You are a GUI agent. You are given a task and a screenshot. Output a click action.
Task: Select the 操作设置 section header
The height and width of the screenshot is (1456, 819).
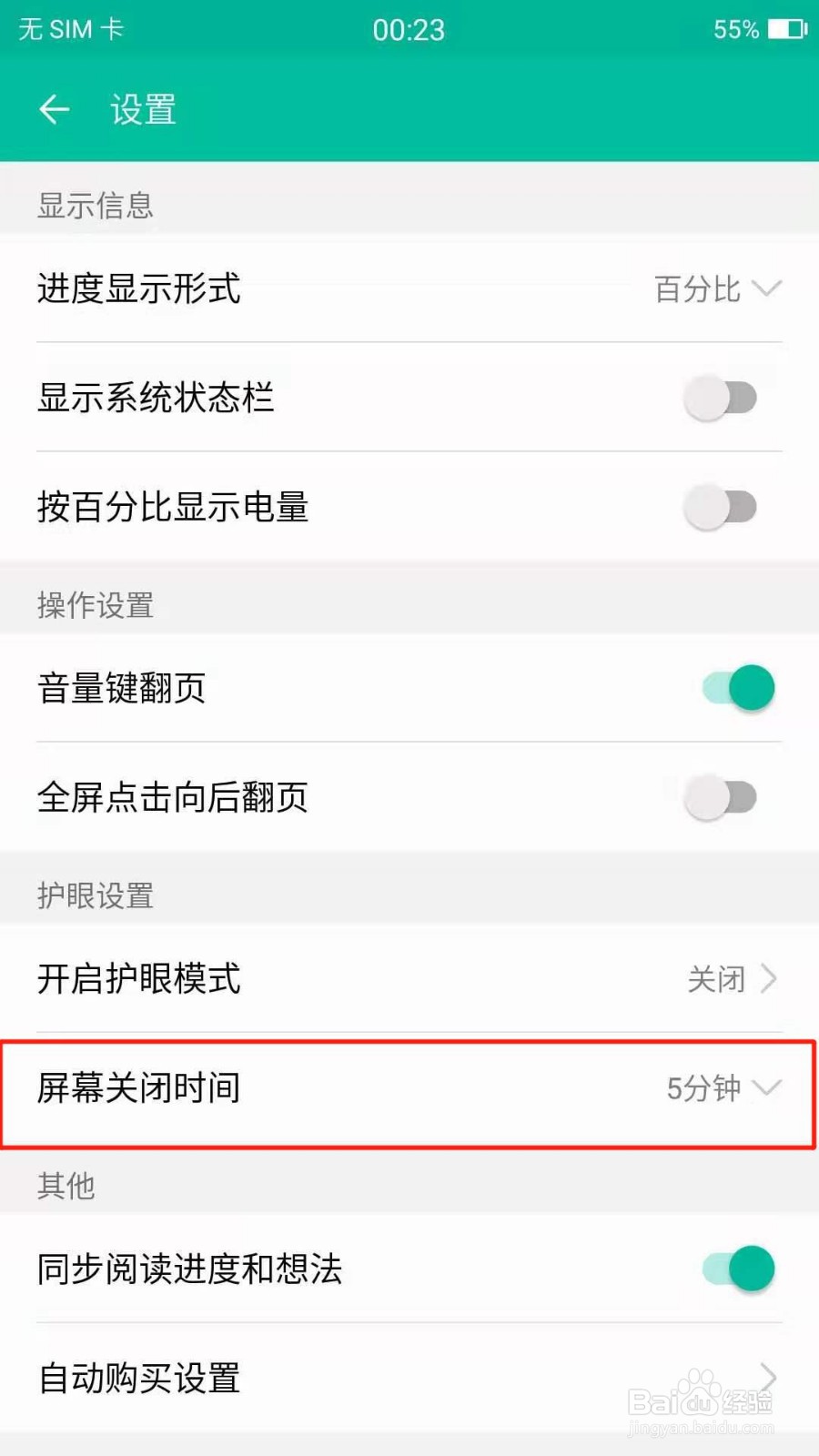pos(95,604)
